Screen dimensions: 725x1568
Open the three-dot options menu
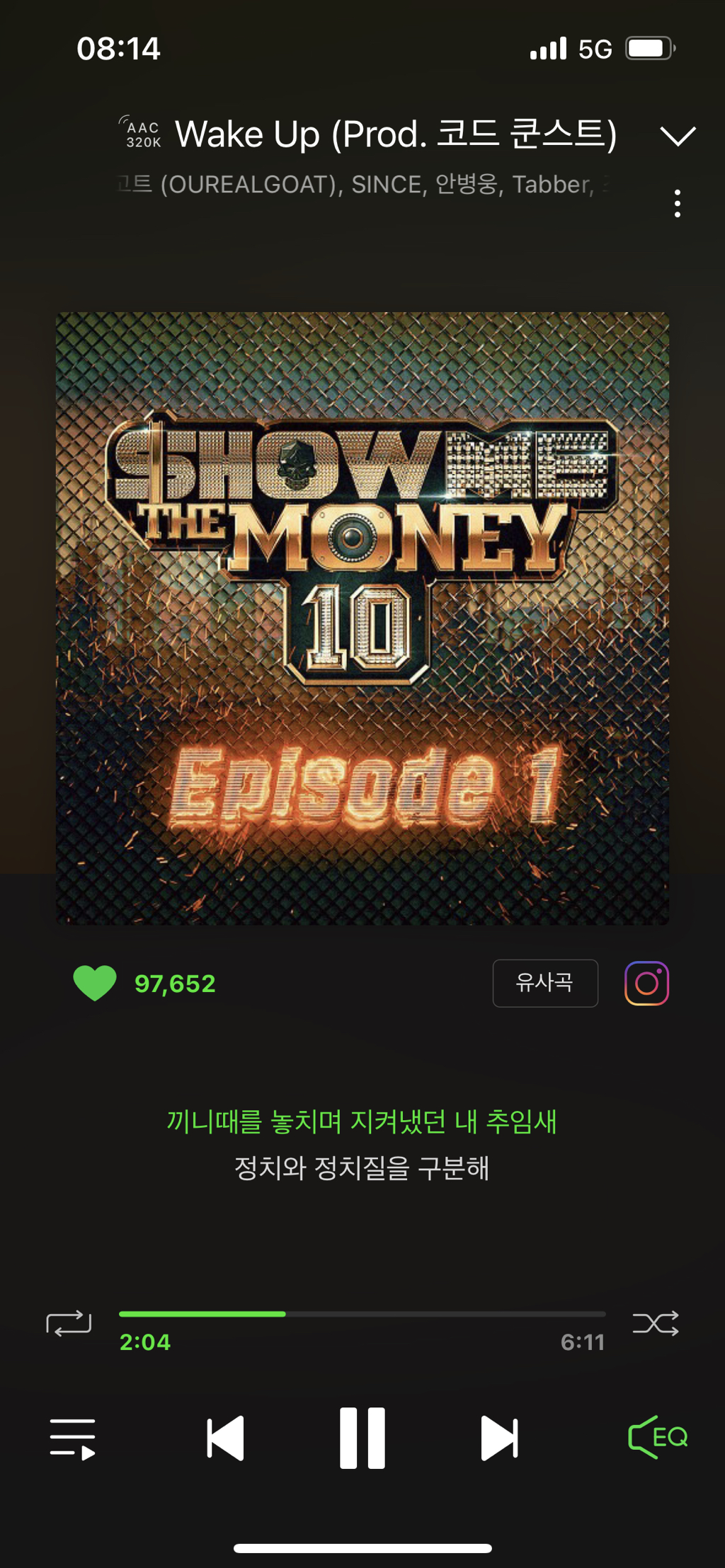676,204
